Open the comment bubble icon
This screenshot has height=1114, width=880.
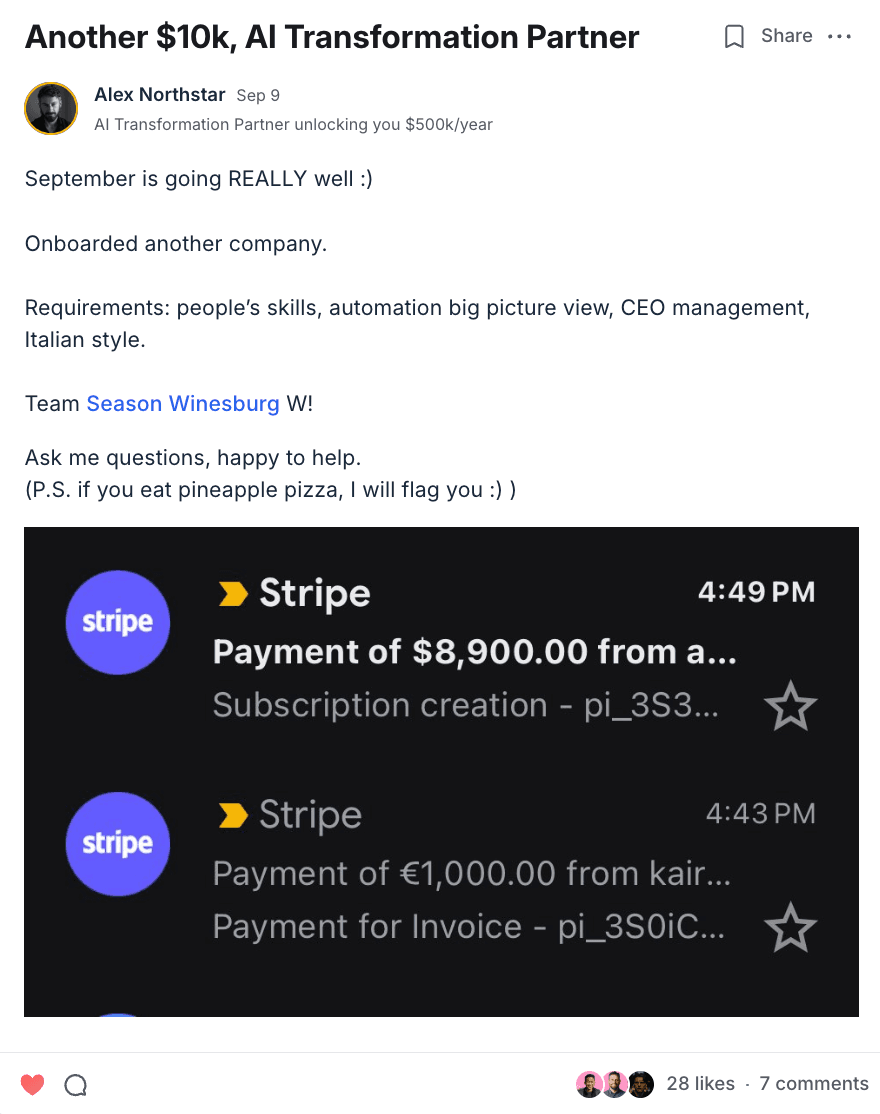click(x=75, y=1084)
